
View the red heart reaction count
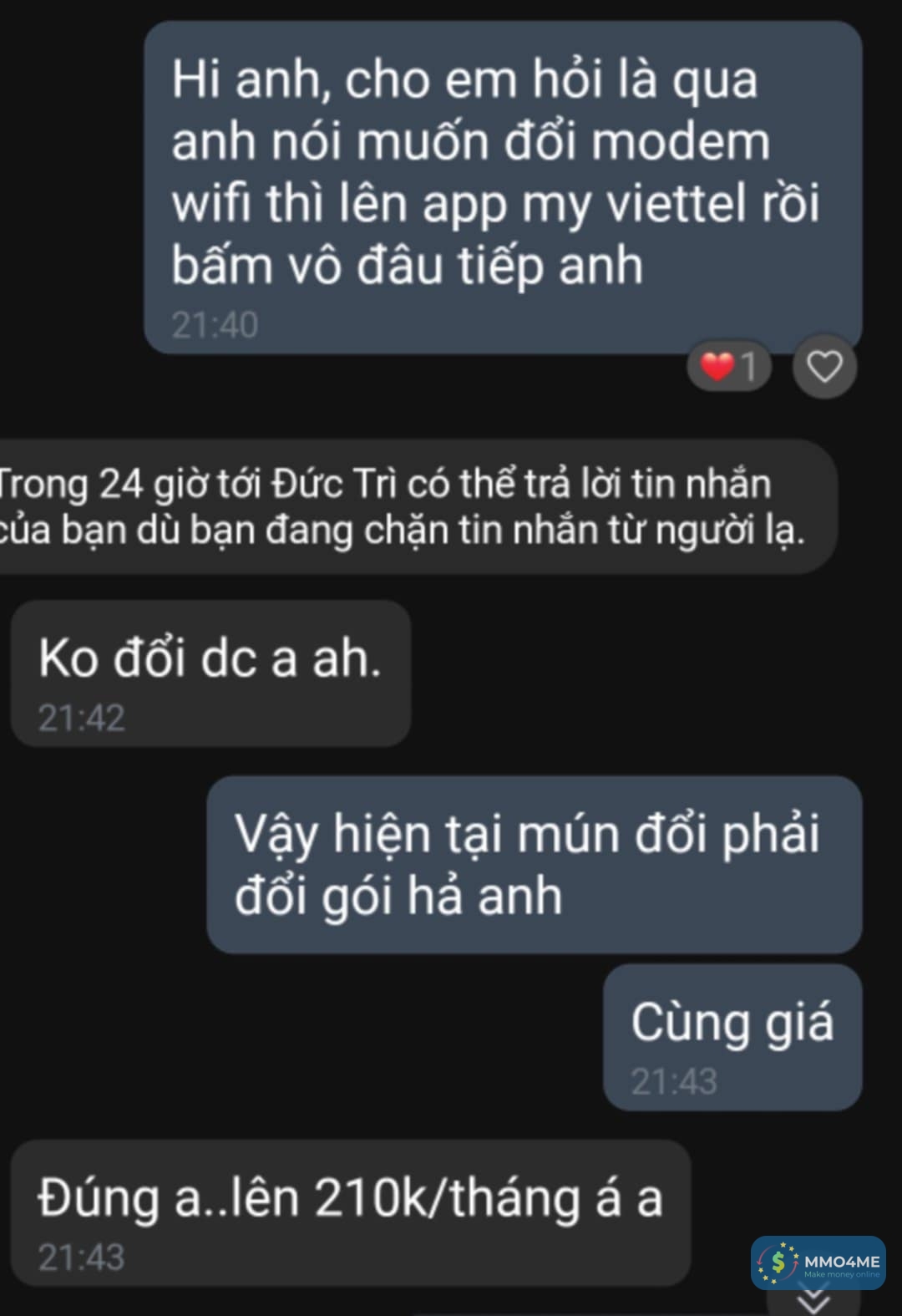729,366
